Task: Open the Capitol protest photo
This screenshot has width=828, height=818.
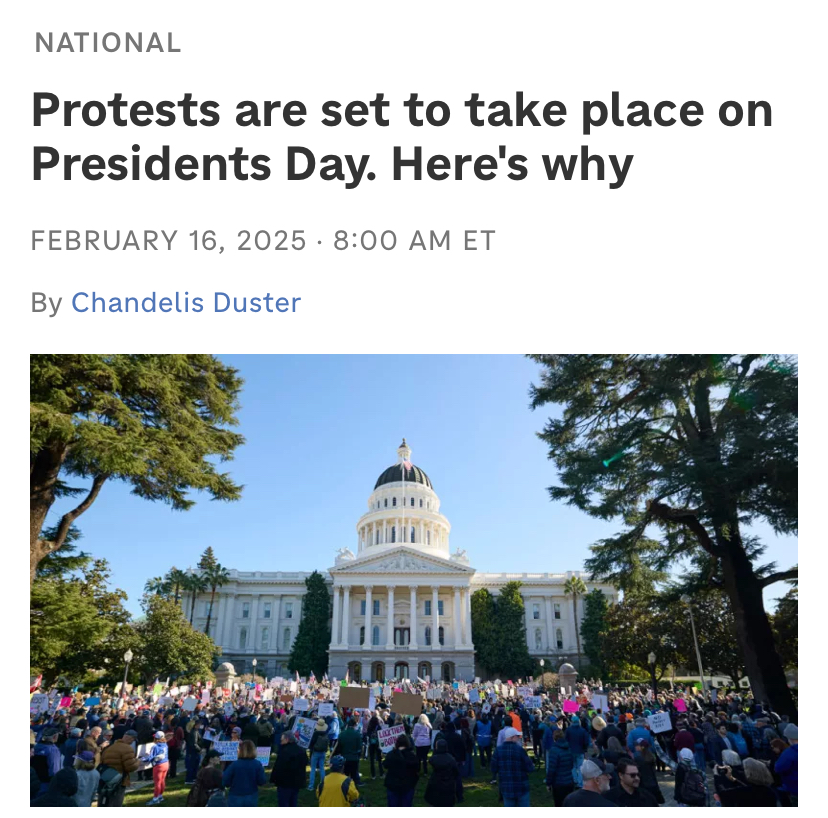Action: click(x=413, y=580)
